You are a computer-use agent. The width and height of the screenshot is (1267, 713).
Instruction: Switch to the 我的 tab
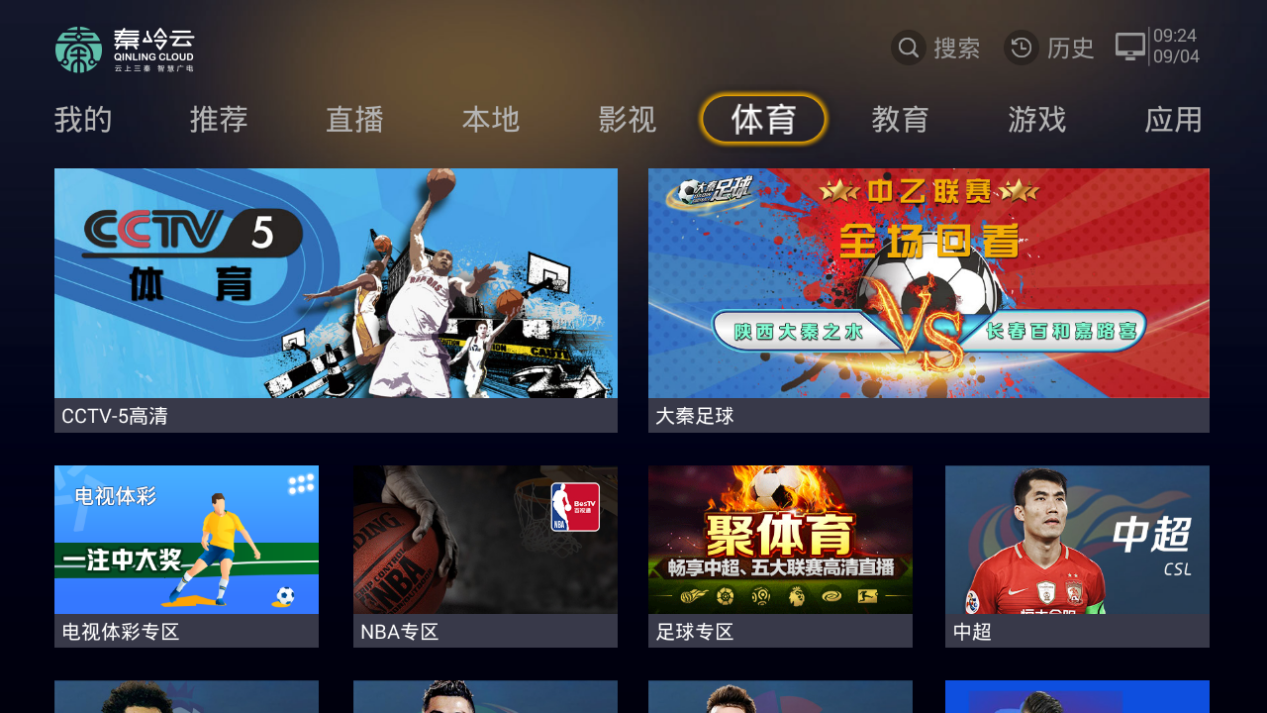pos(83,120)
